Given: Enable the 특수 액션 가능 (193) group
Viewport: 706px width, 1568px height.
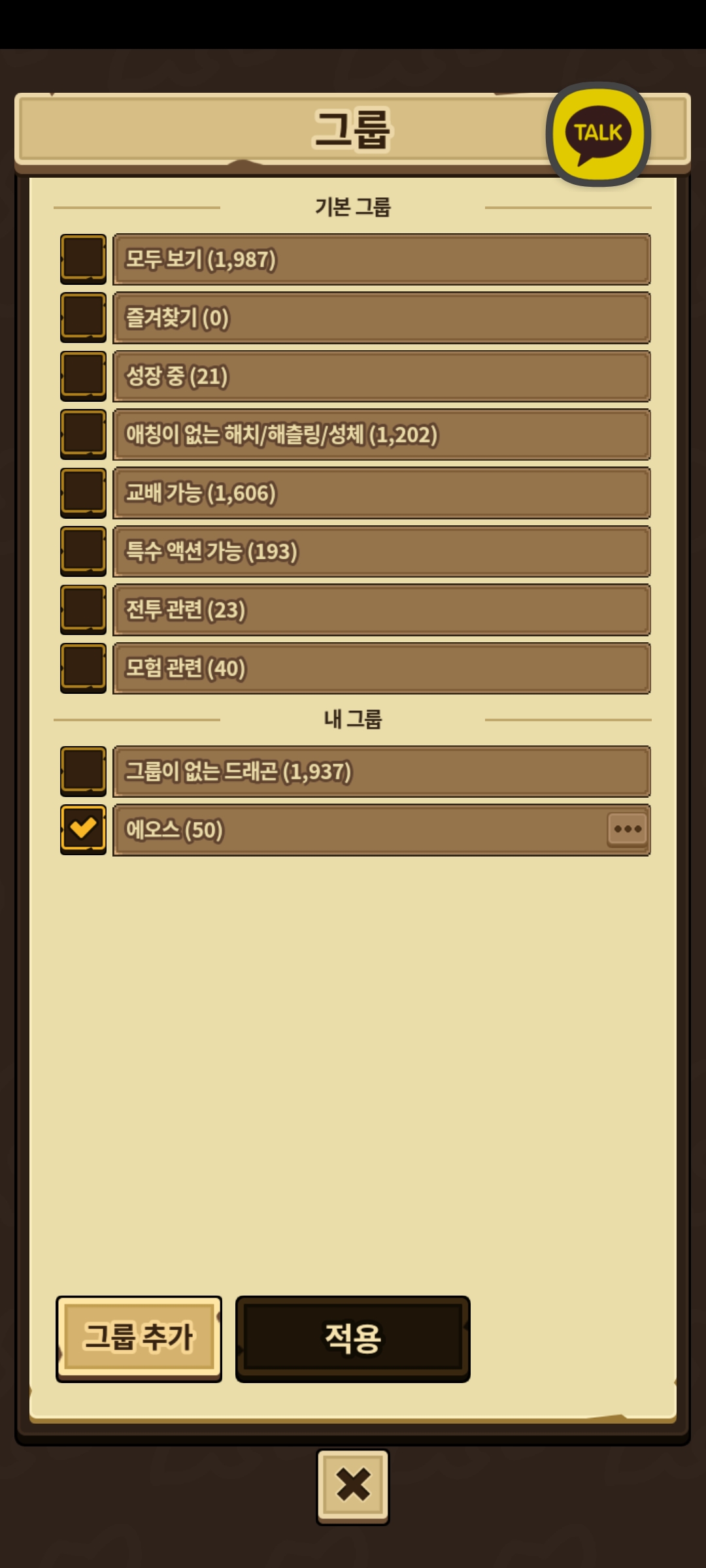Looking at the screenshot, I should point(83,551).
